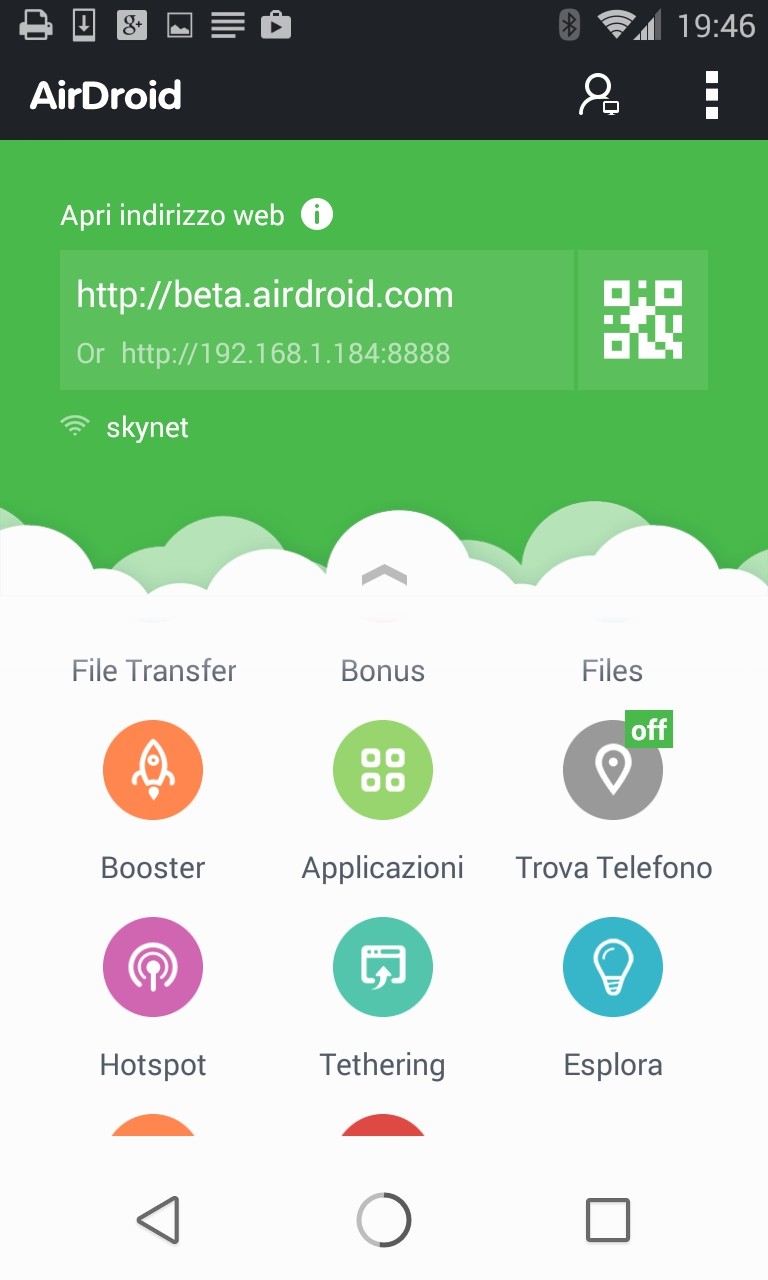Tap the info icon beside Apri indirizzo web
768x1280 pixels.
317,214
